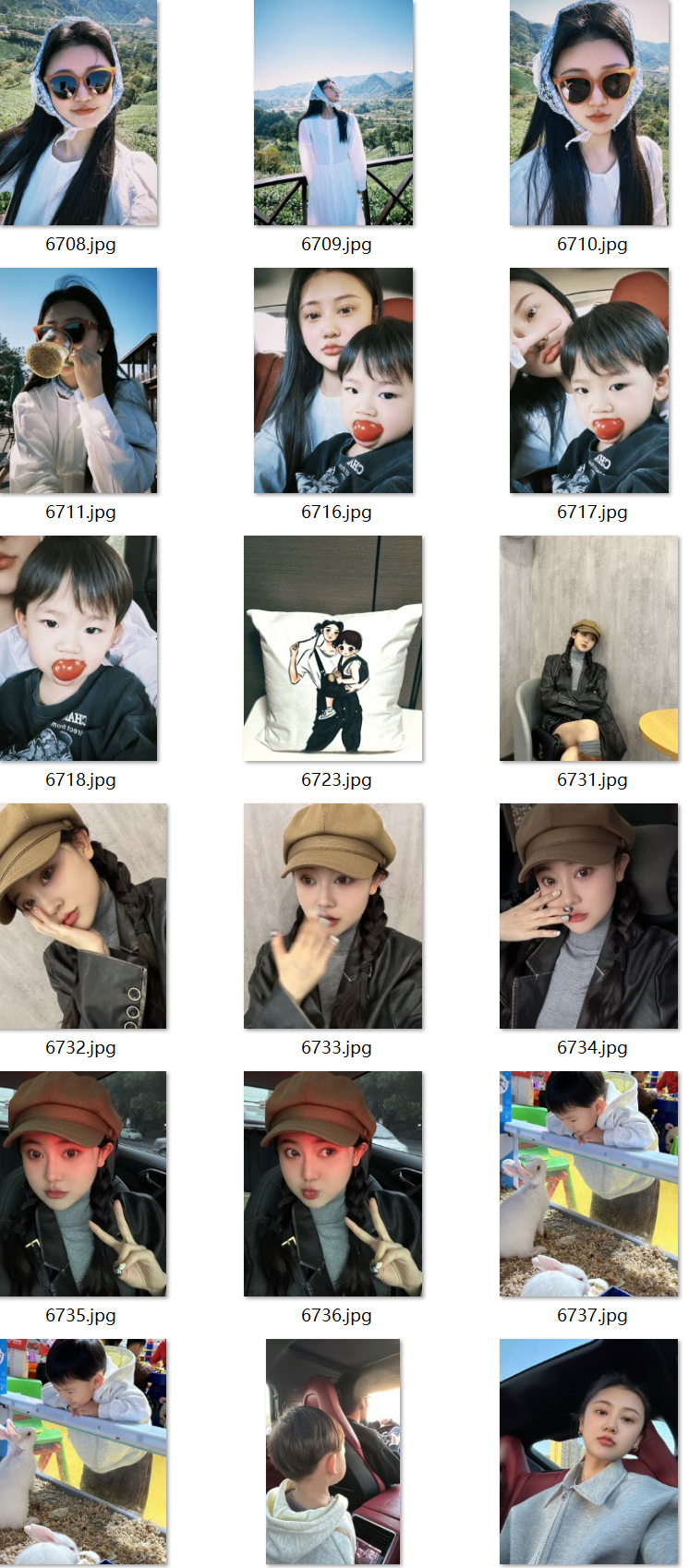Viewport: 689px width, 1568px height.
Task: Open the image 6735.jpg
Action: point(83,1184)
